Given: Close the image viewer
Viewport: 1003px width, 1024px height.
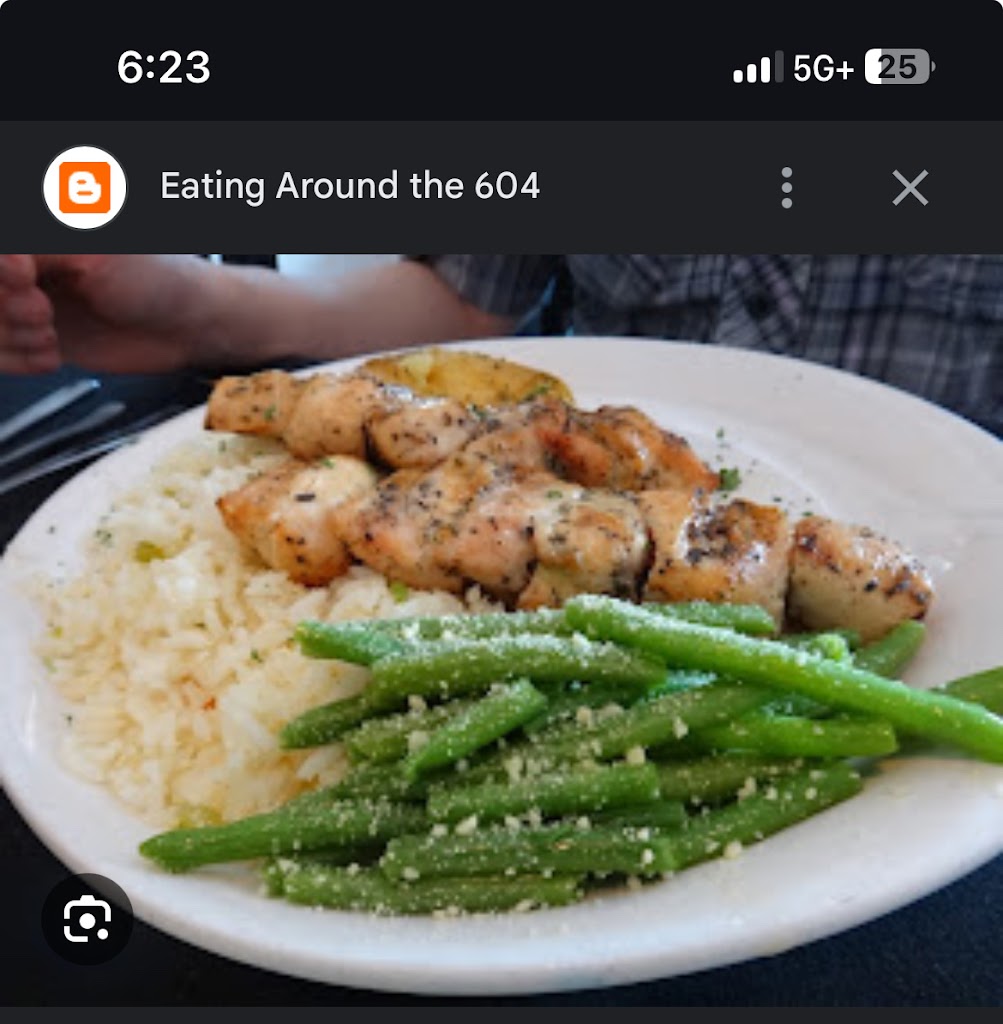Looking at the screenshot, I should pyautogui.click(x=909, y=188).
